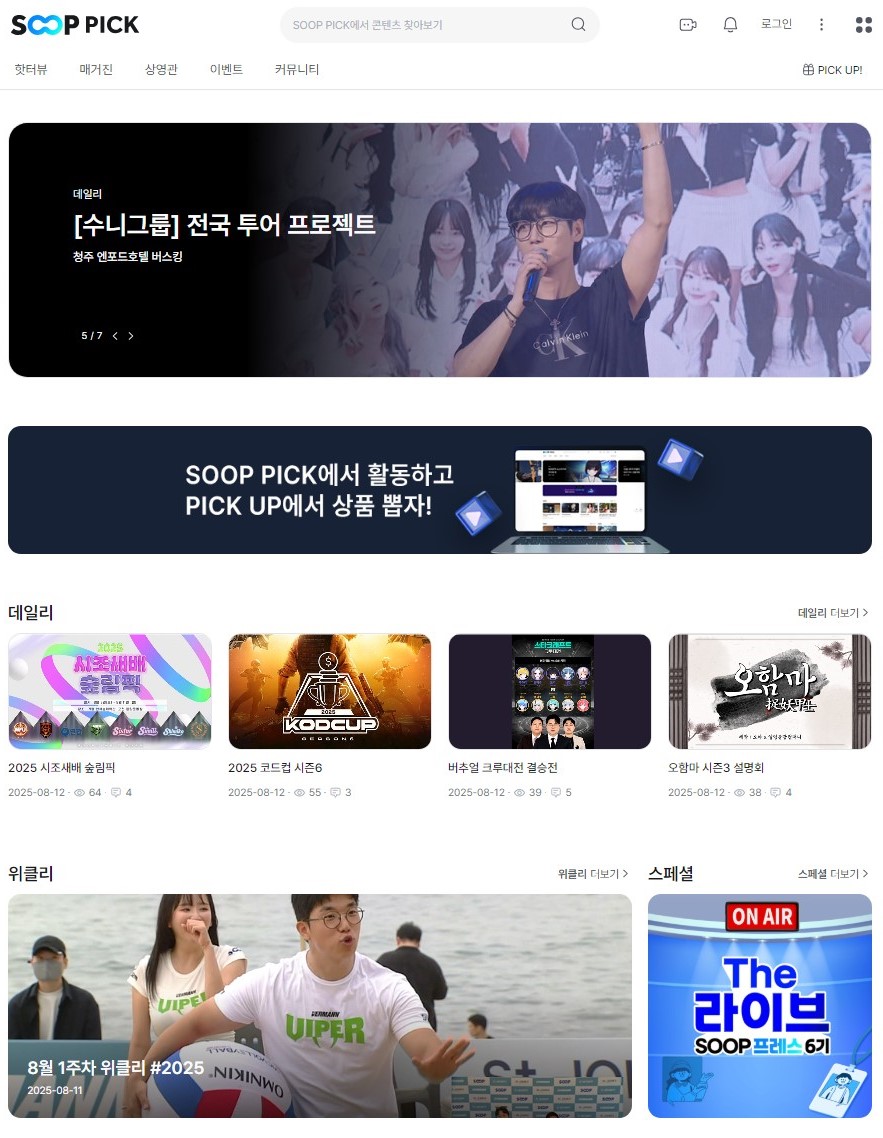
Task: Open the 오함마 시즌3 설명회 card
Action: tap(770, 691)
